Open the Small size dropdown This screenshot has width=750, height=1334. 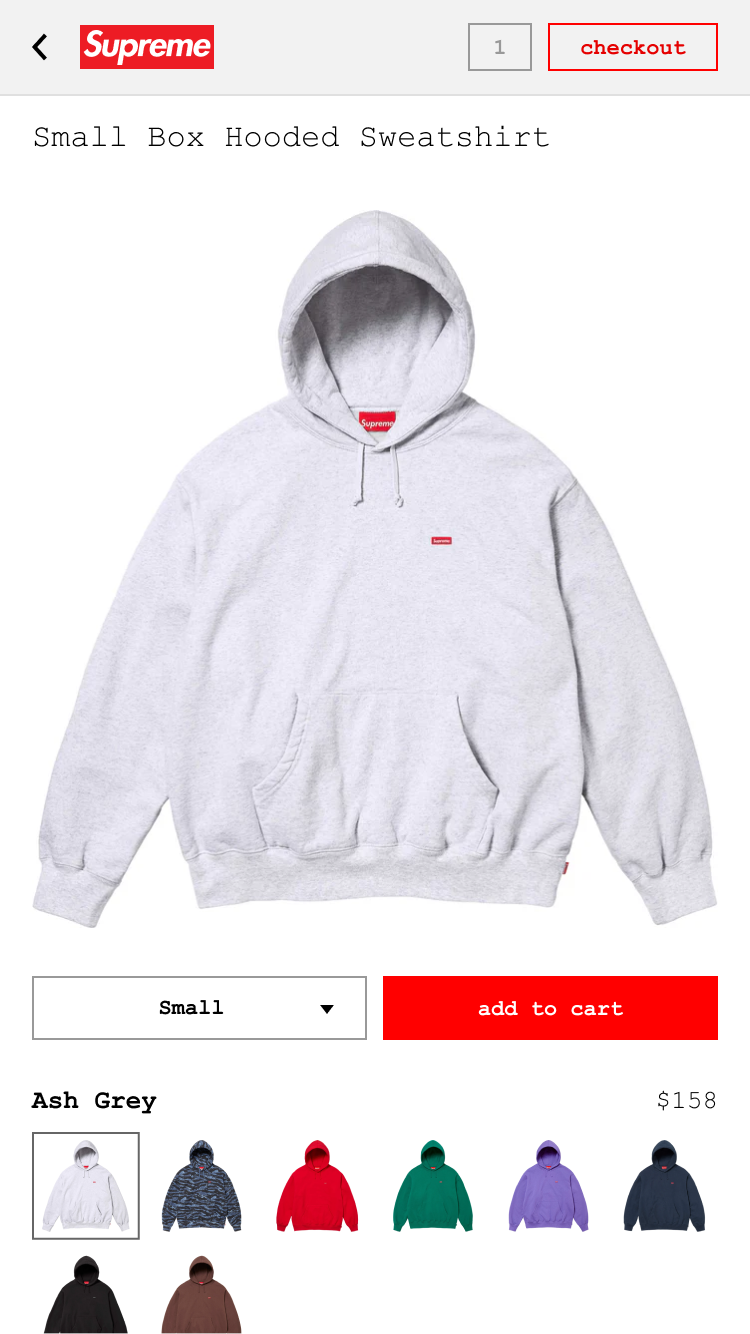[x=200, y=1008]
